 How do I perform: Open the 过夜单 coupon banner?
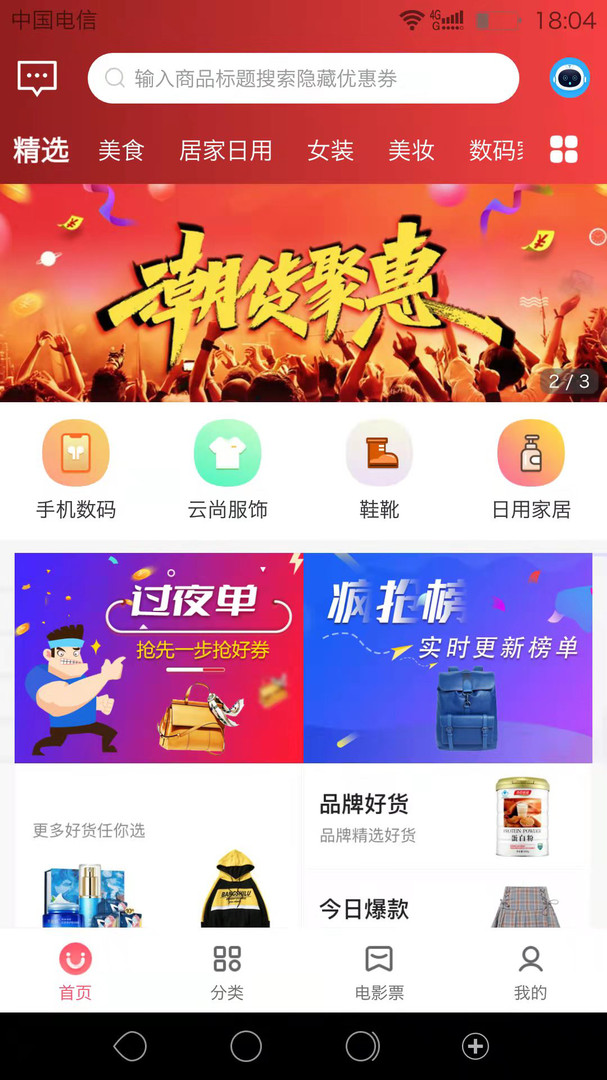coord(159,657)
